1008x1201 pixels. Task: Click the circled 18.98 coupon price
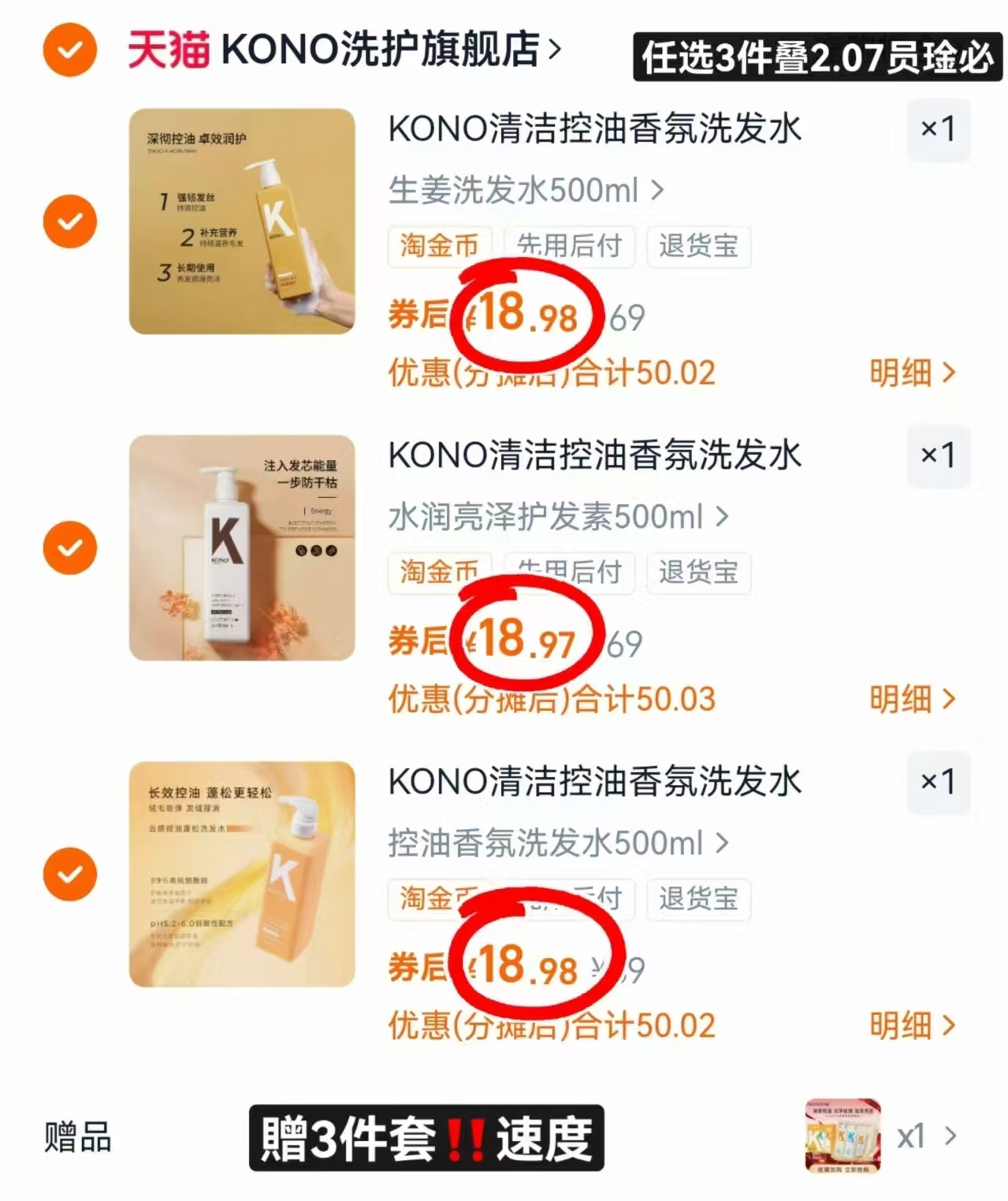tap(523, 315)
